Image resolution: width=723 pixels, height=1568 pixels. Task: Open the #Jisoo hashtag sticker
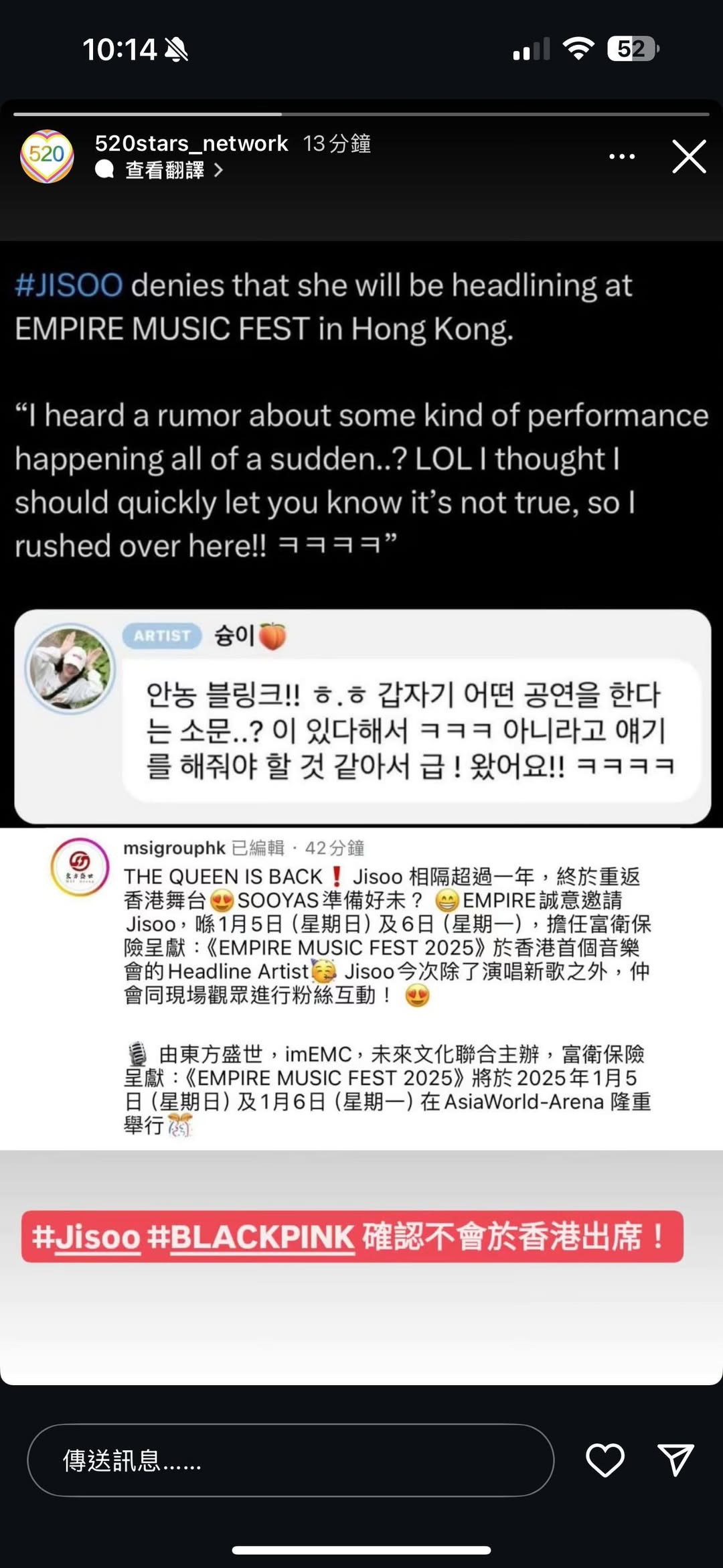click(x=86, y=1236)
